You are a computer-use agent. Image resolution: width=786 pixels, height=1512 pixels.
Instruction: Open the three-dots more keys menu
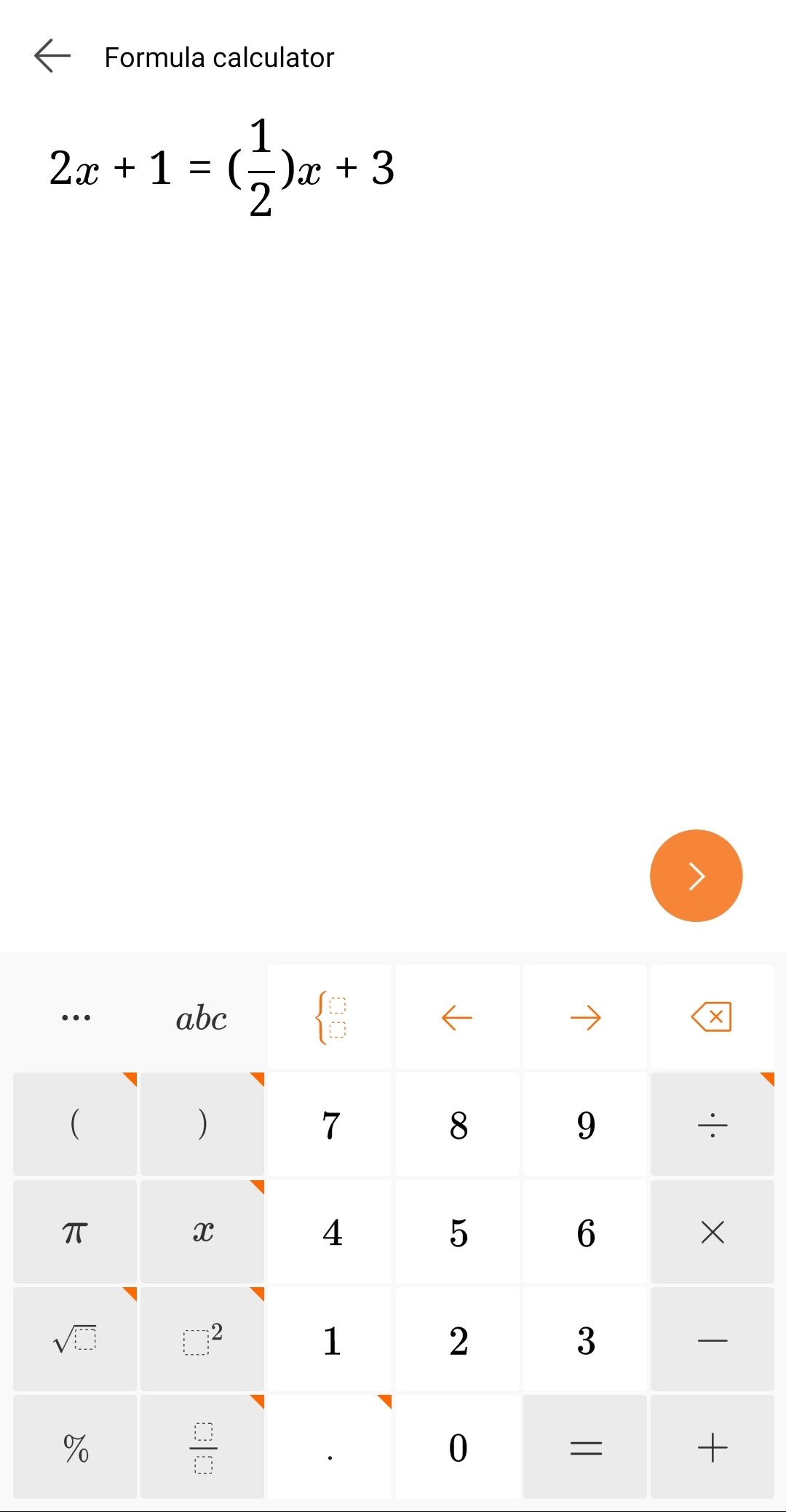coord(76,1017)
